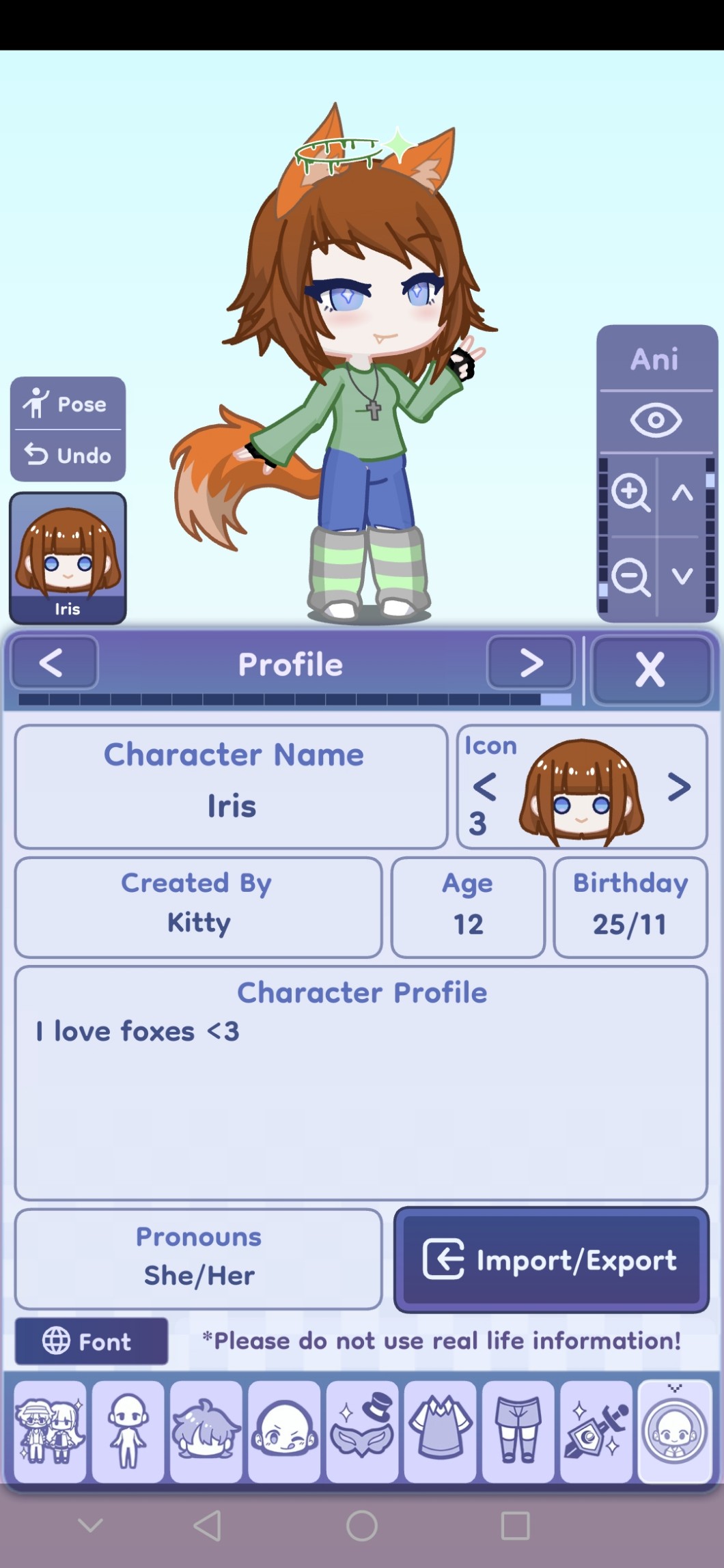Zoom in on the character
The image size is (724, 1568).
(x=630, y=492)
